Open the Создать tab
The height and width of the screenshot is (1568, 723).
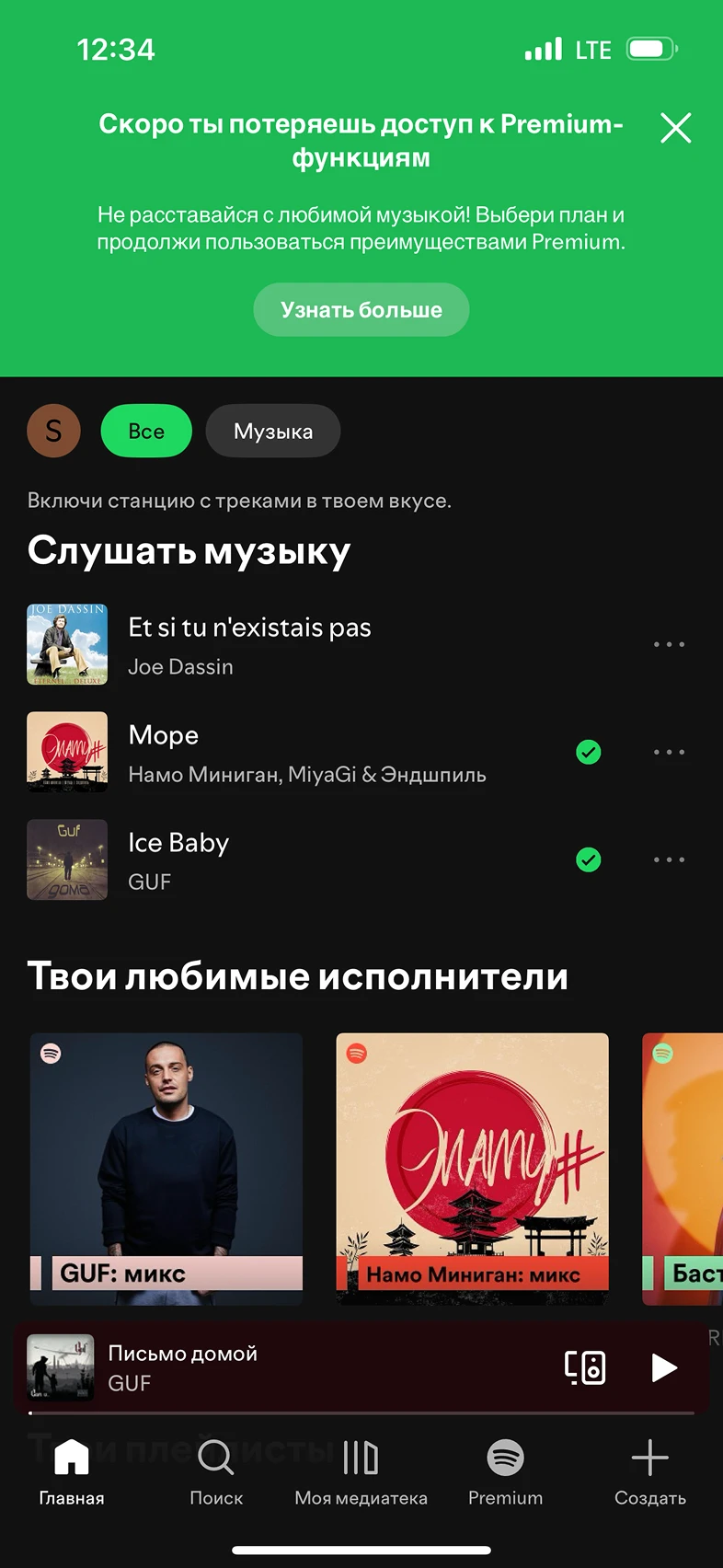650,1472
